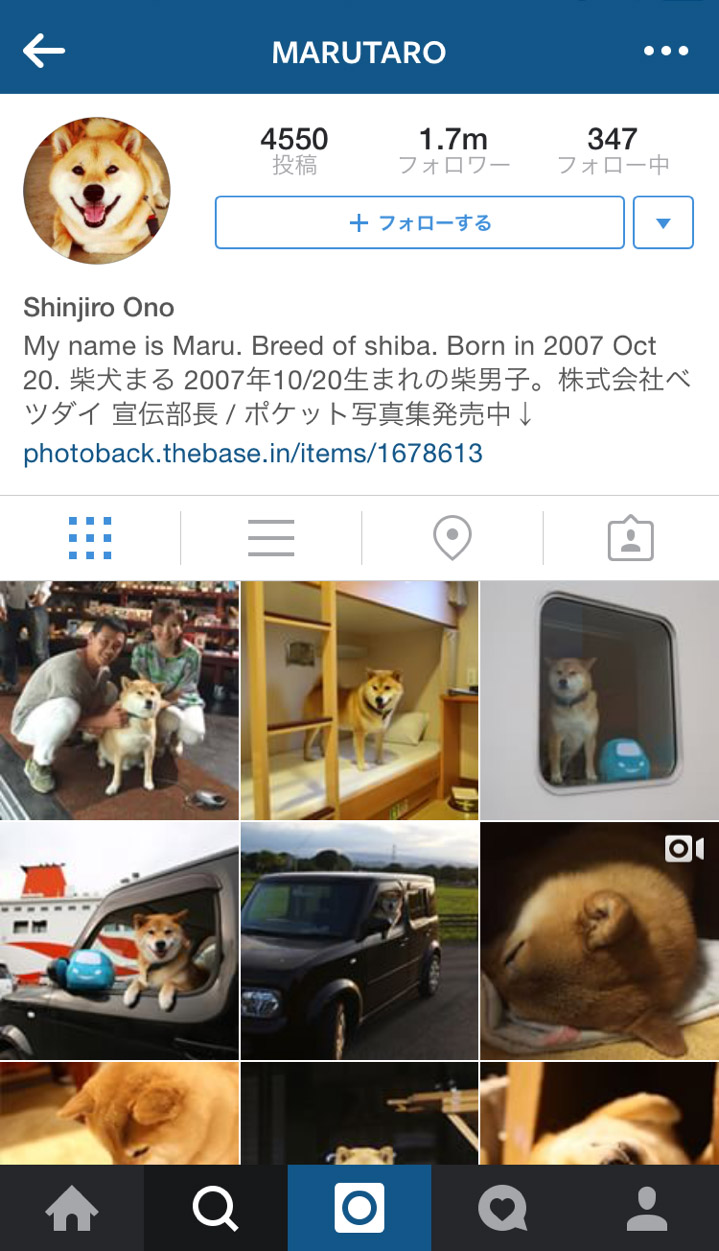Open photo of black car on road

[359, 940]
